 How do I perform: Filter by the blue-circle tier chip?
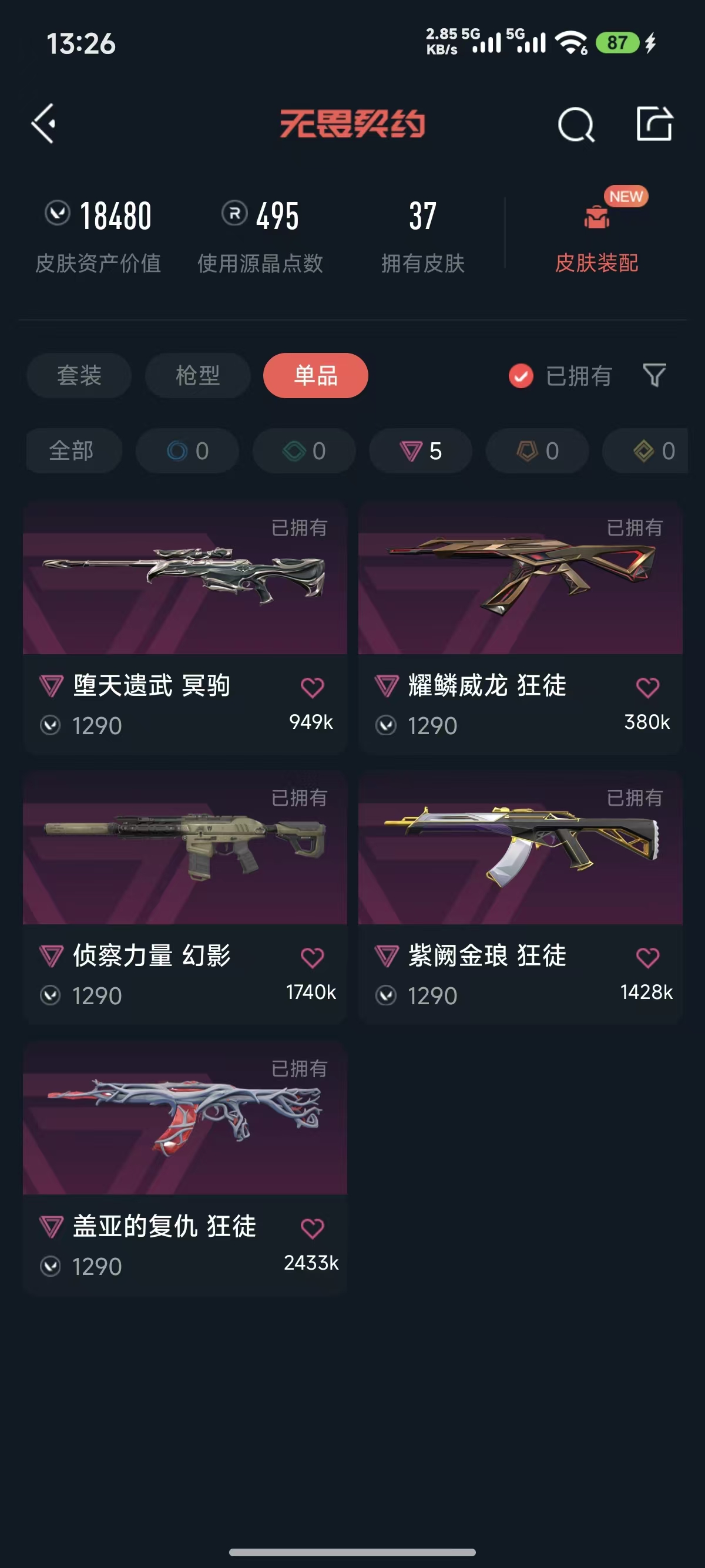point(187,451)
